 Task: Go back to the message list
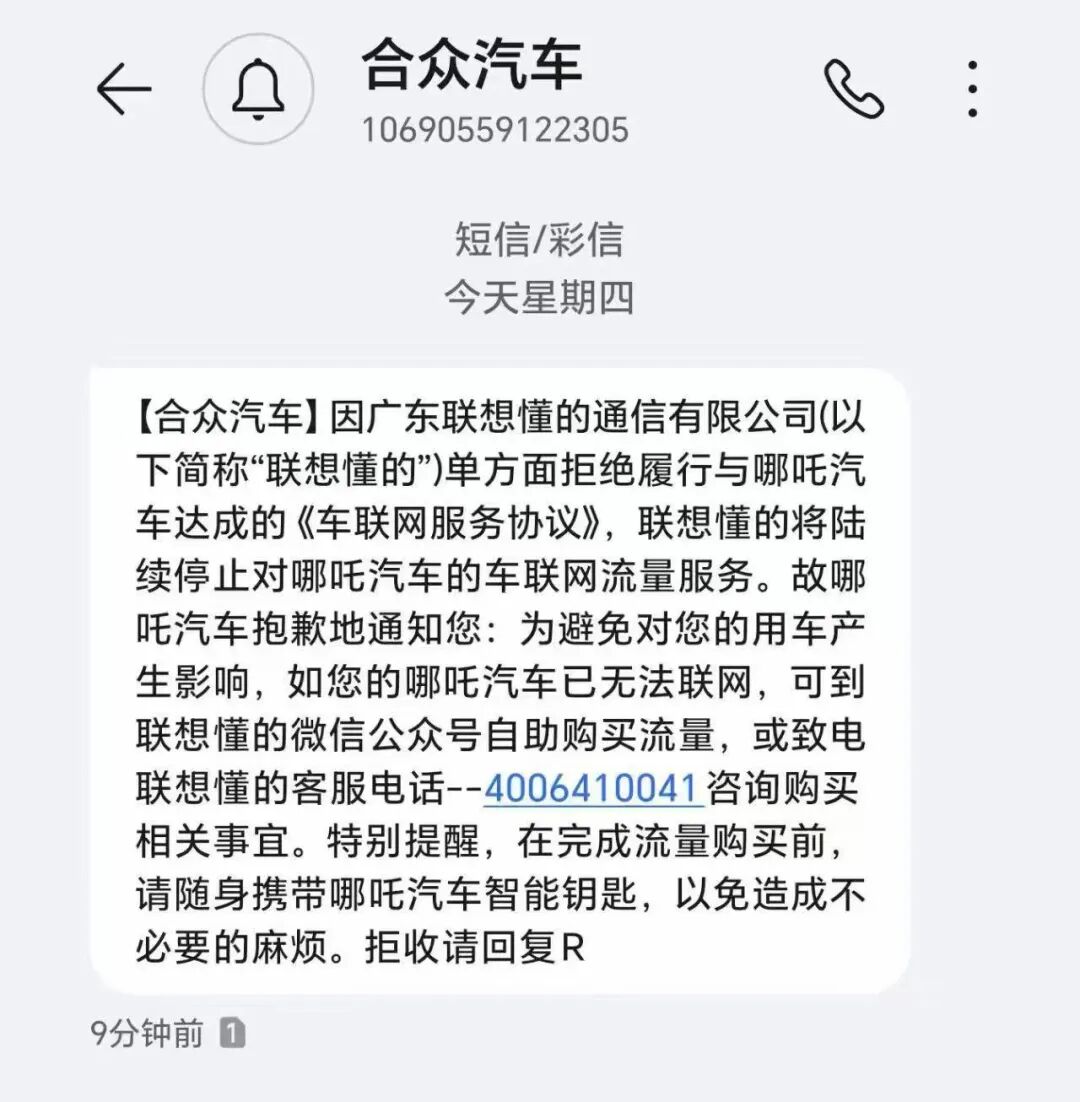pos(124,90)
